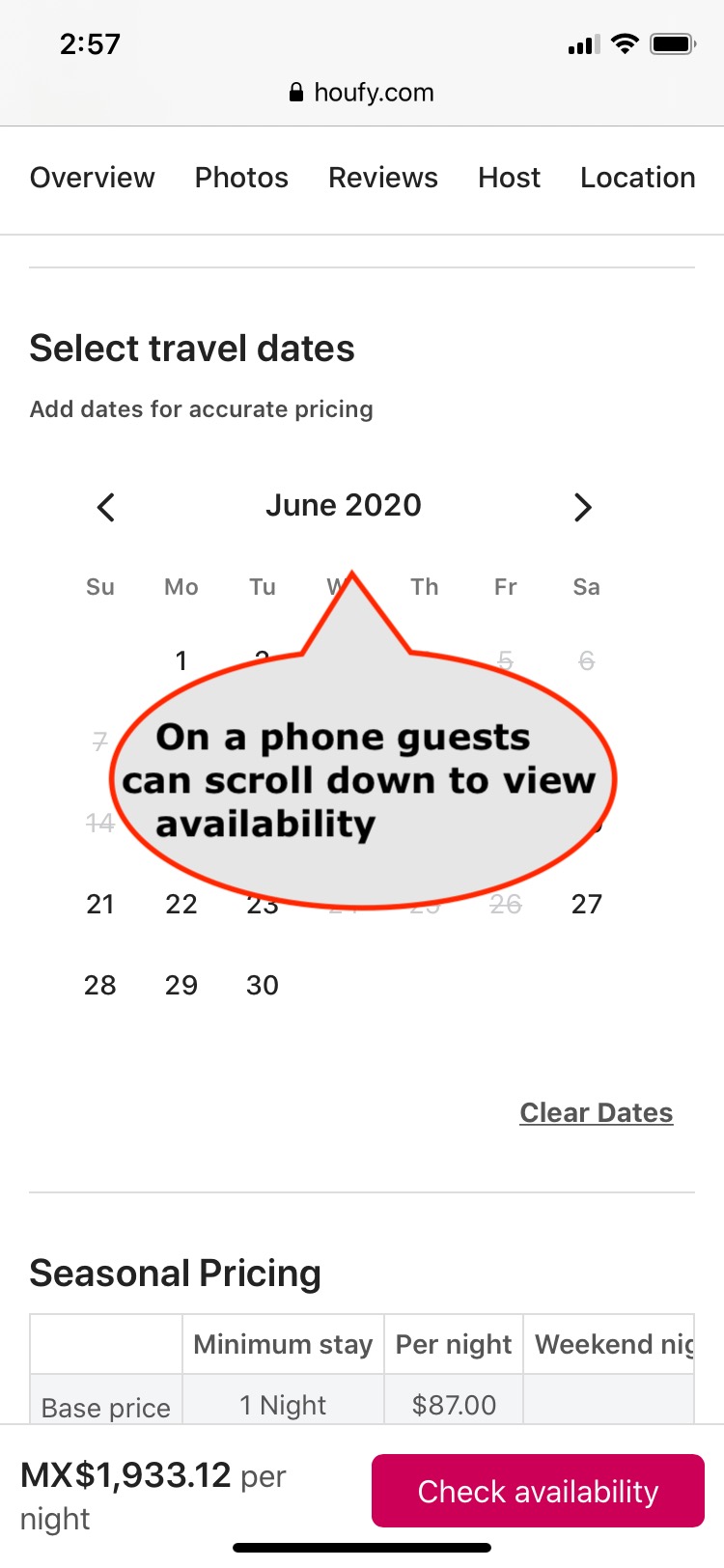724x1568 pixels.
Task: Pick June 22 on the calendar
Action: (181, 905)
